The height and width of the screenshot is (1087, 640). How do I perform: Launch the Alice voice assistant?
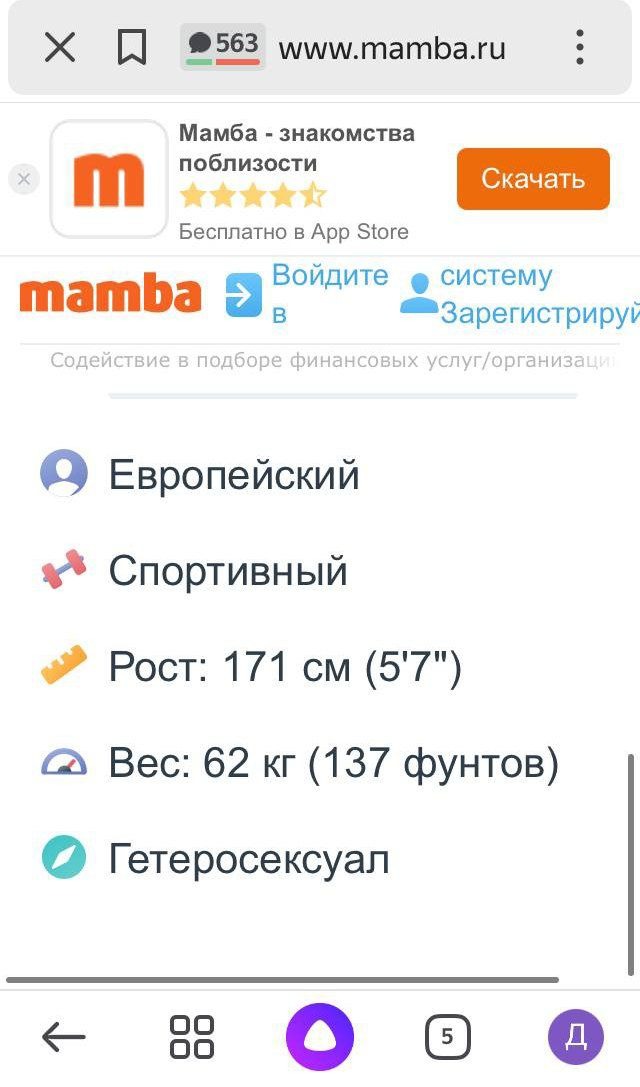[x=320, y=1037]
